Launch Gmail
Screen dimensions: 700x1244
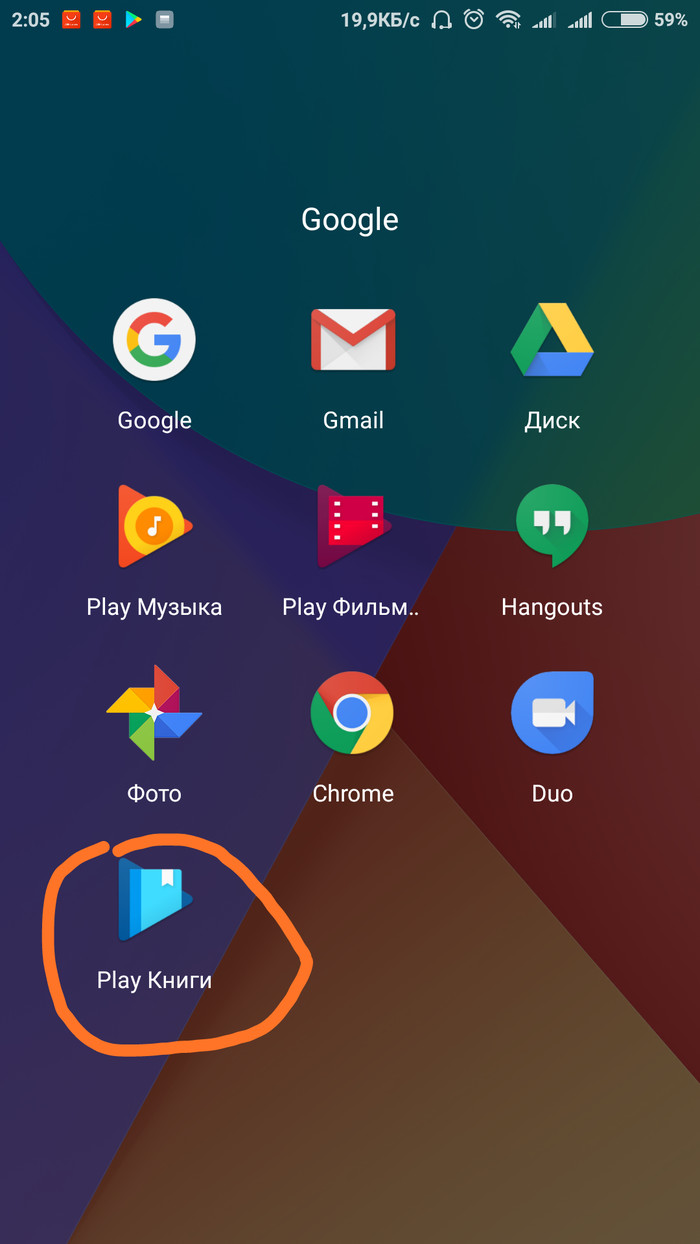coord(353,340)
